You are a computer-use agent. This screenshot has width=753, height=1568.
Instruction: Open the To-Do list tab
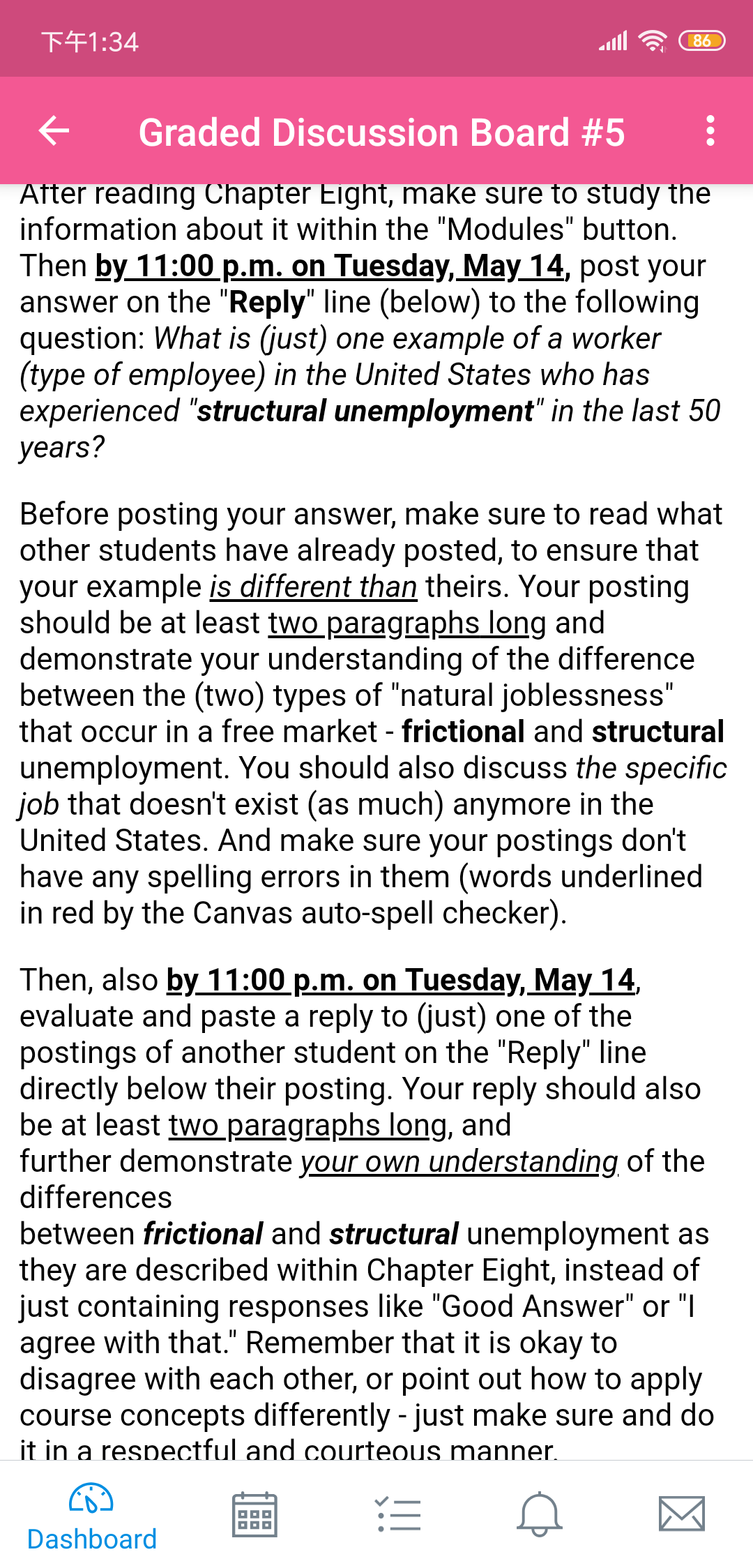click(x=398, y=1515)
